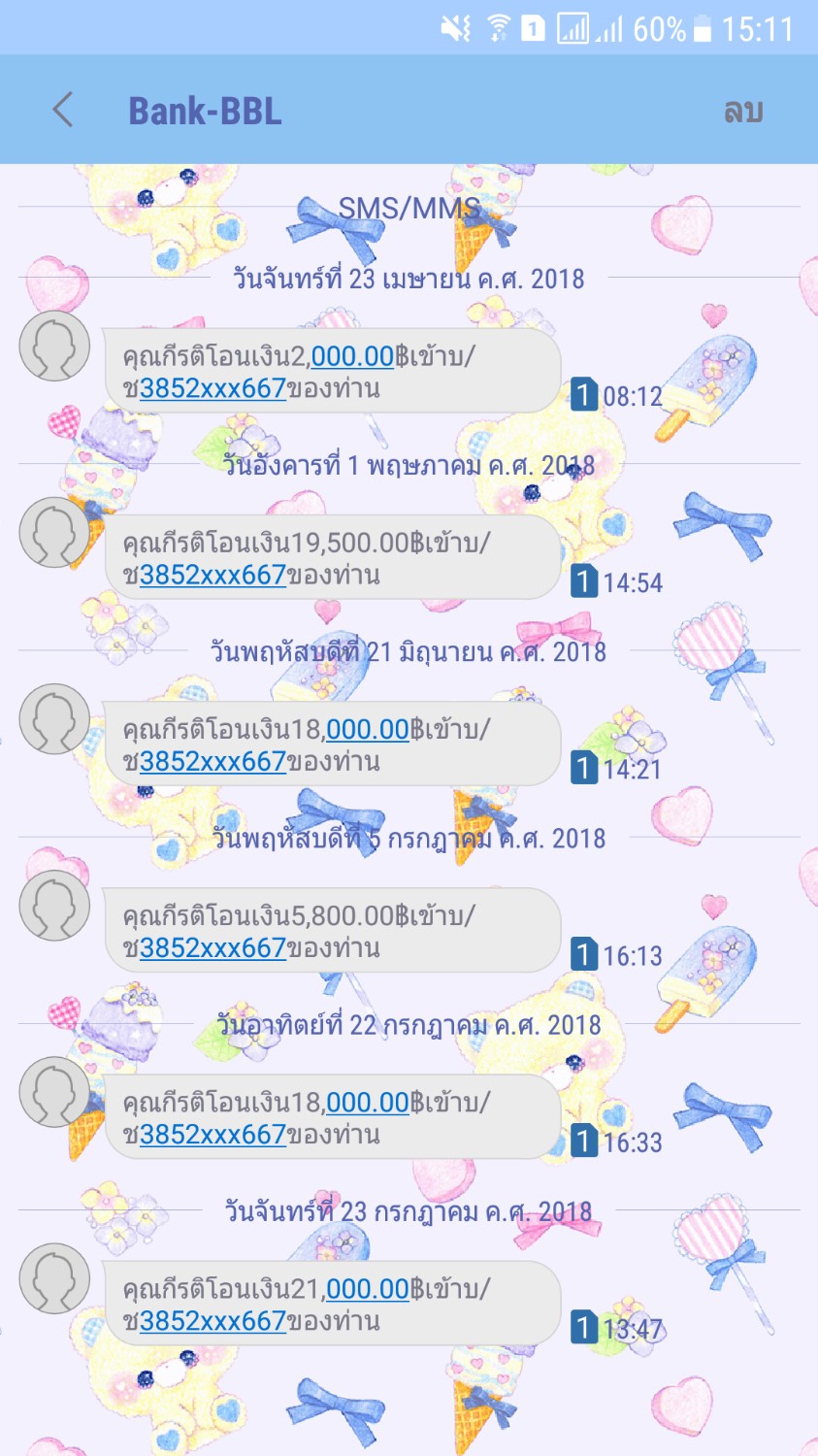Tap the 3852xxx667 link in the 14:54 message
This screenshot has height=1456, width=818.
click(x=213, y=575)
